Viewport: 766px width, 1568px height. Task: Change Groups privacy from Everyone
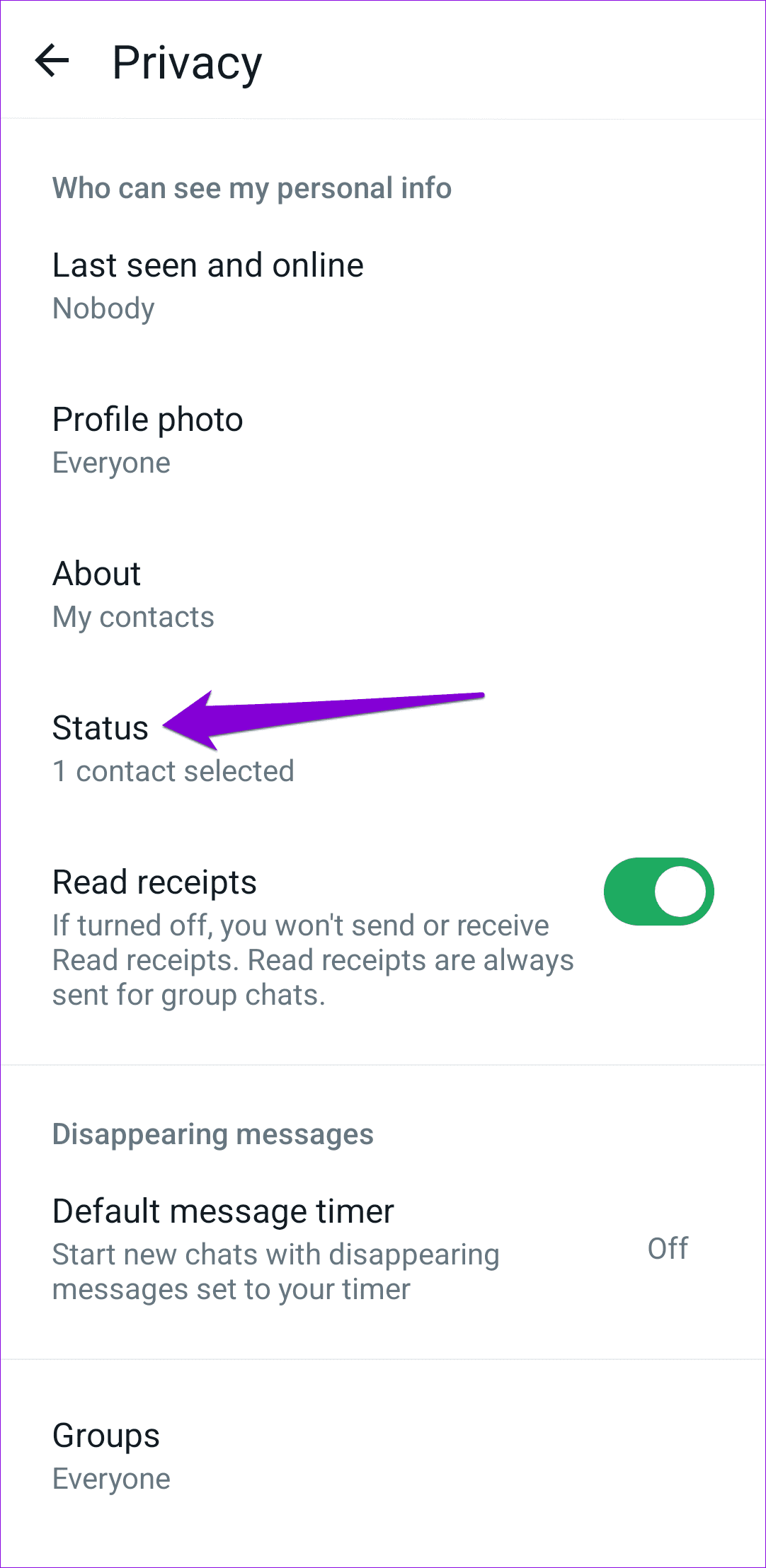[105, 1435]
